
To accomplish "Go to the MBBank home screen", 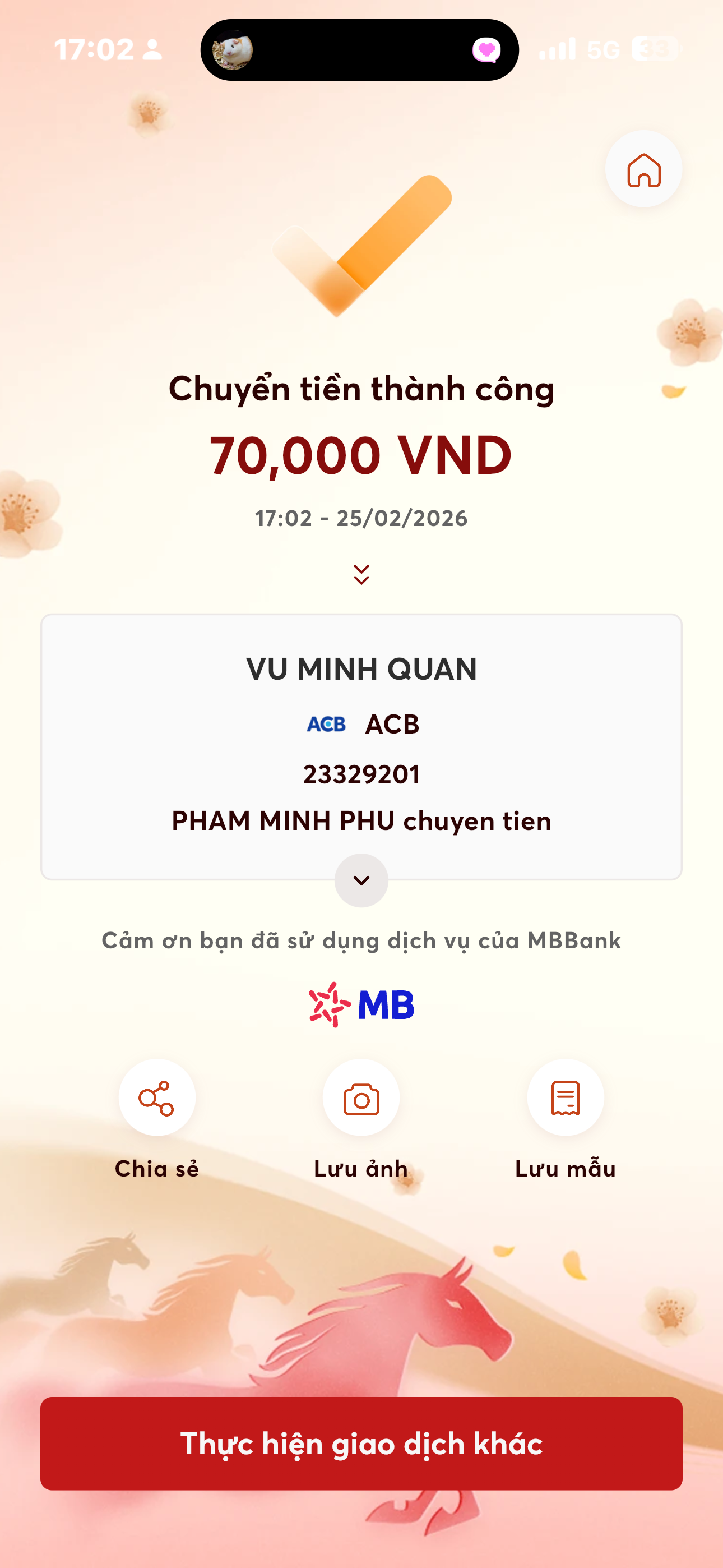I will [x=643, y=169].
